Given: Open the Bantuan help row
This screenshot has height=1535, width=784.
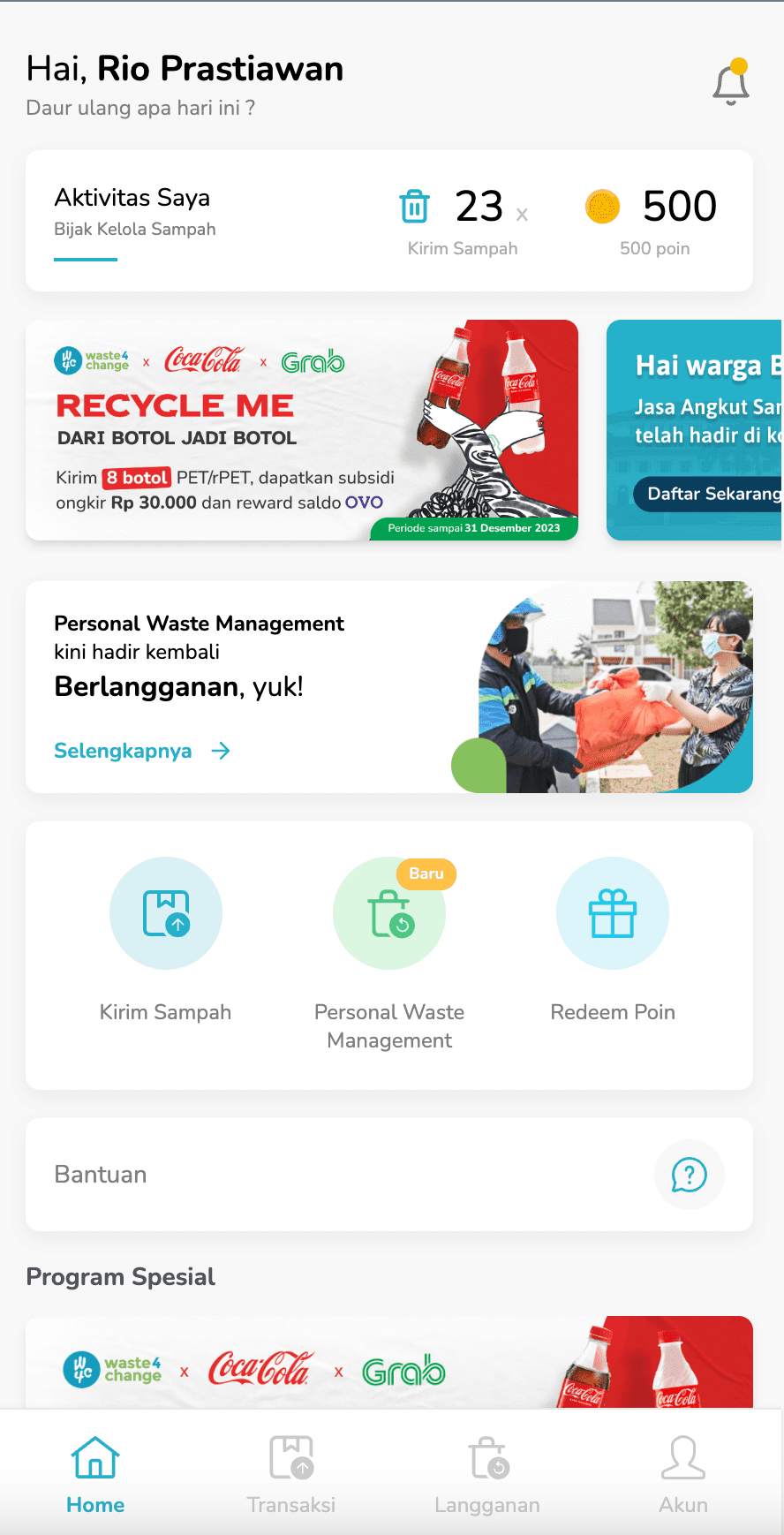Looking at the screenshot, I should tap(389, 1175).
